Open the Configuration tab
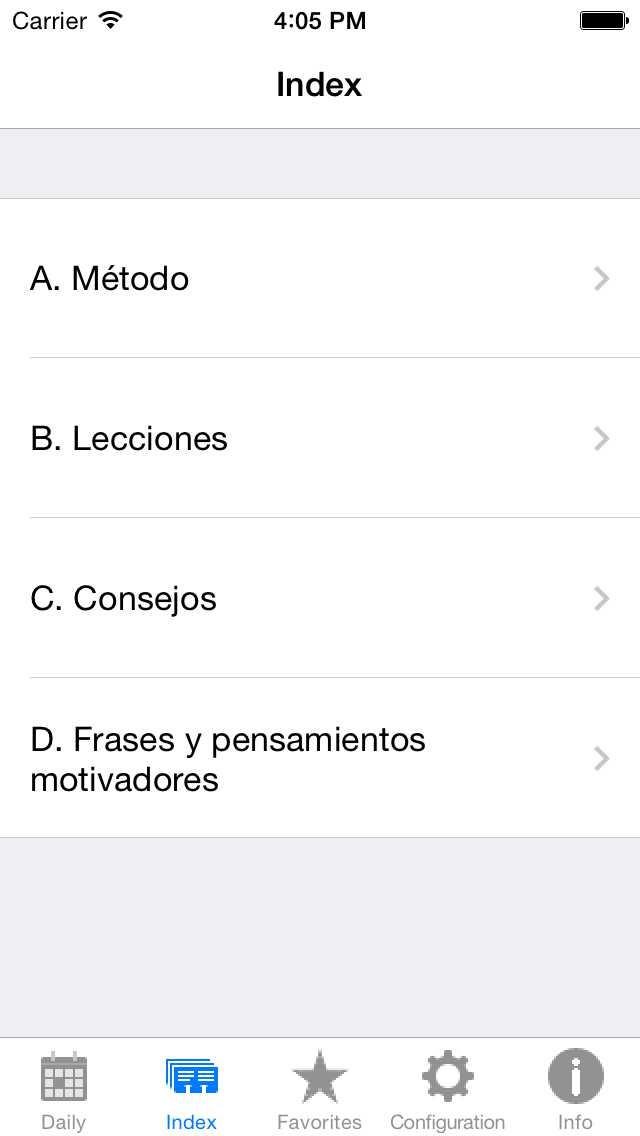The height and width of the screenshot is (1136, 640). (x=447, y=1089)
